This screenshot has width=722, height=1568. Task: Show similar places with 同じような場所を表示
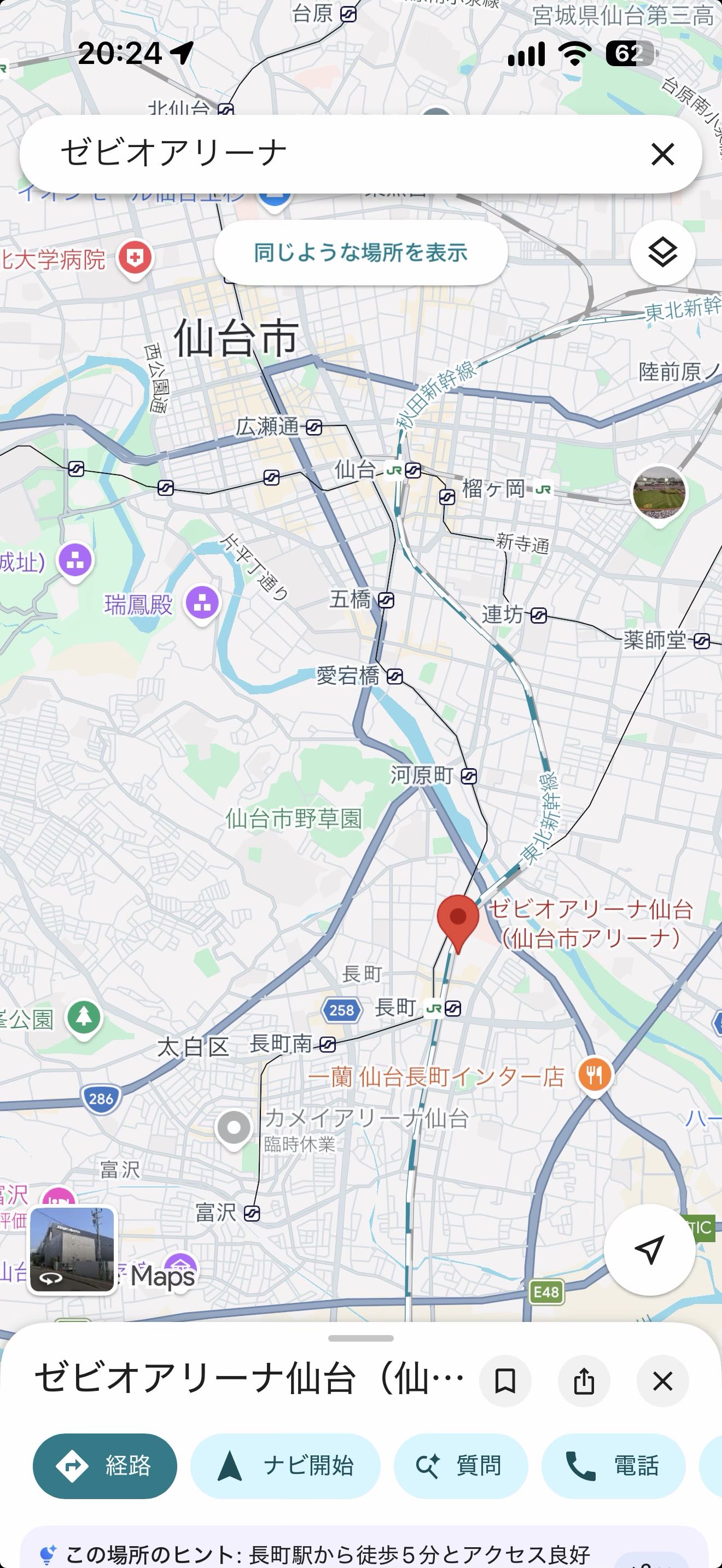coord(360,252)
